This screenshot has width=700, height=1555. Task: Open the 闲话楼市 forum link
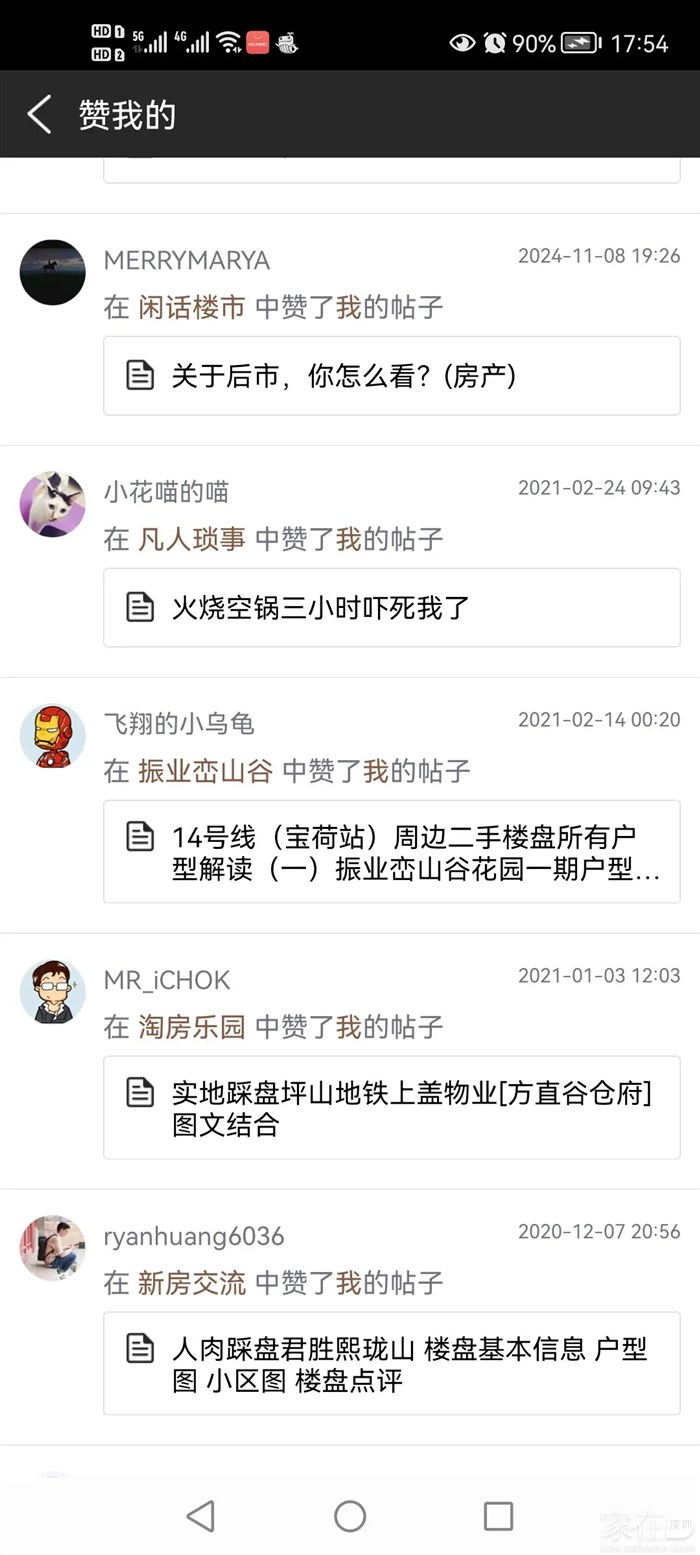click(191, 307)
